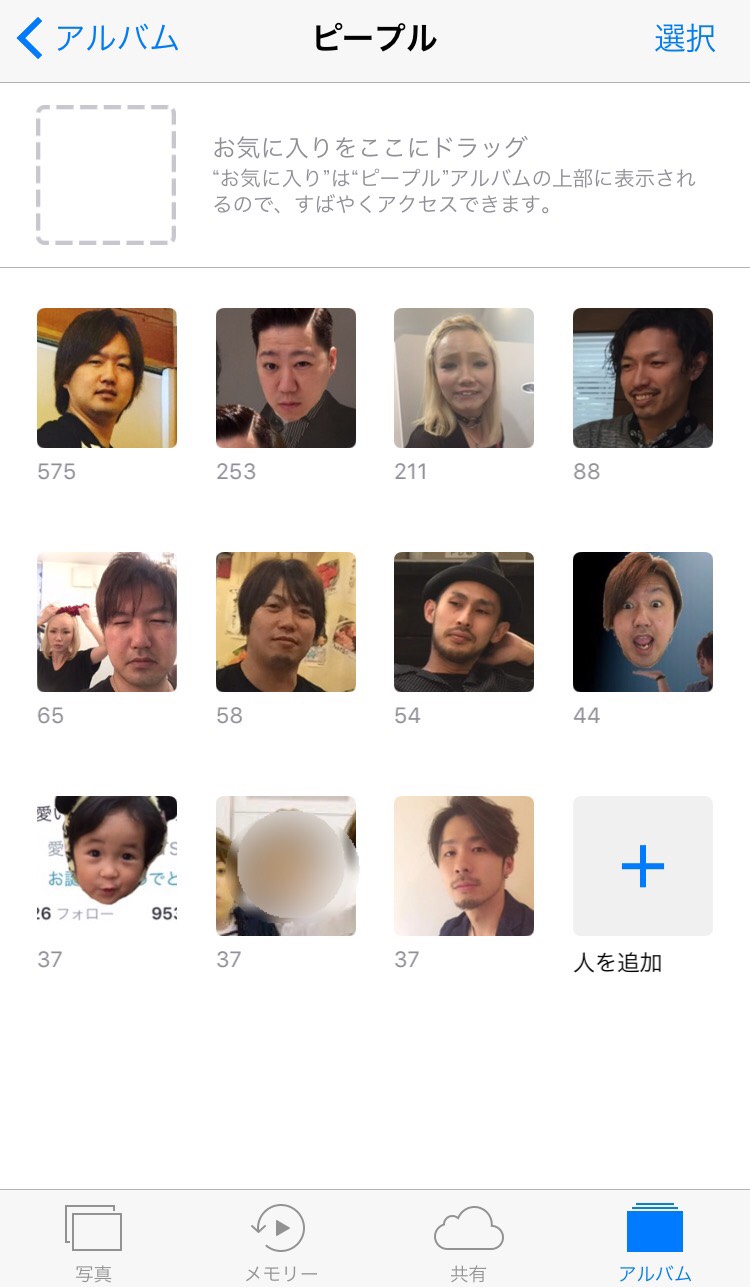Viewport: 750px width, 1287px height.
Task: Open the people album with 54 photos
Action: coord(464,622)
